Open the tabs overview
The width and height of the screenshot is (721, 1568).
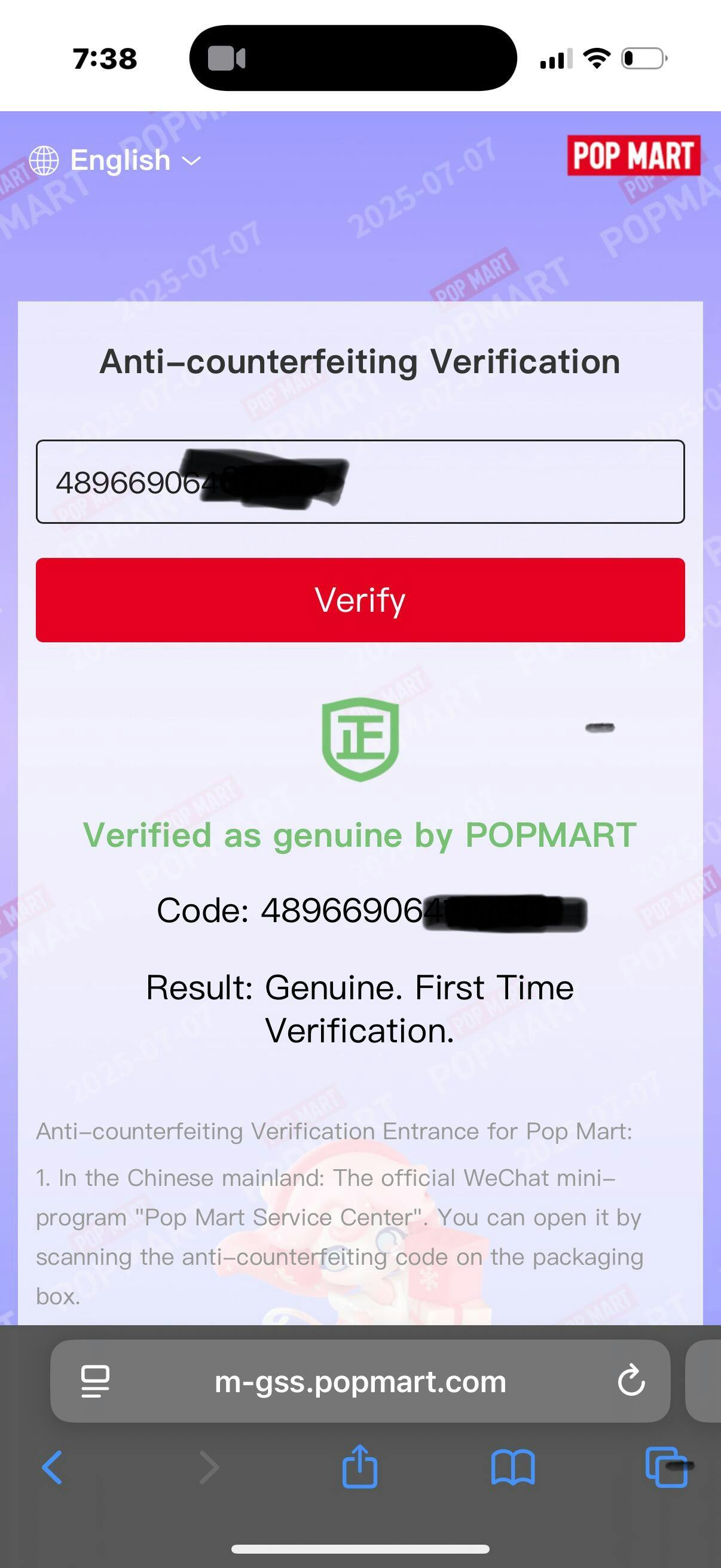(666, 1468)
